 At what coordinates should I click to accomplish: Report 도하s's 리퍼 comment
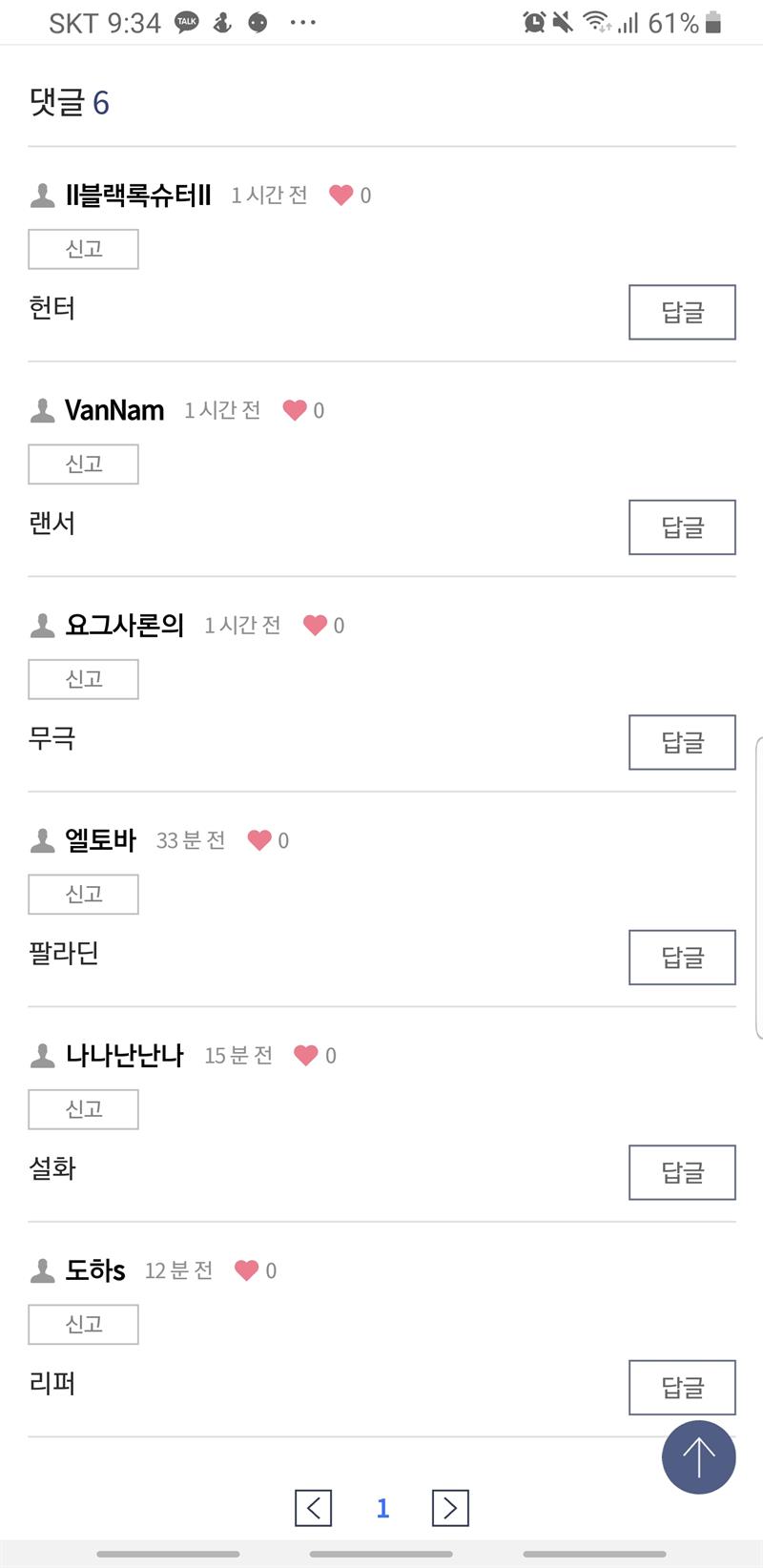tap(83, 1325)
